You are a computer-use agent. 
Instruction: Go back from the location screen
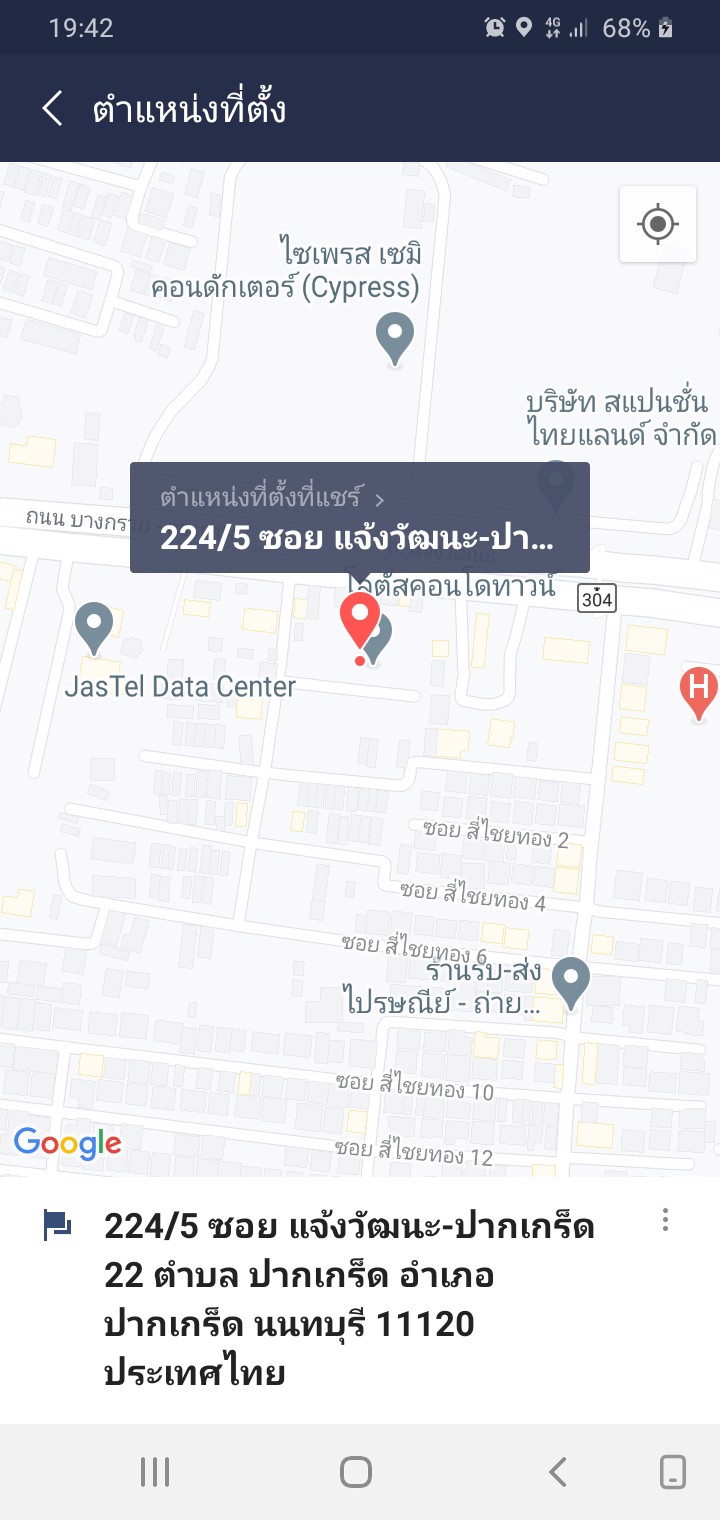coord(52,109)
